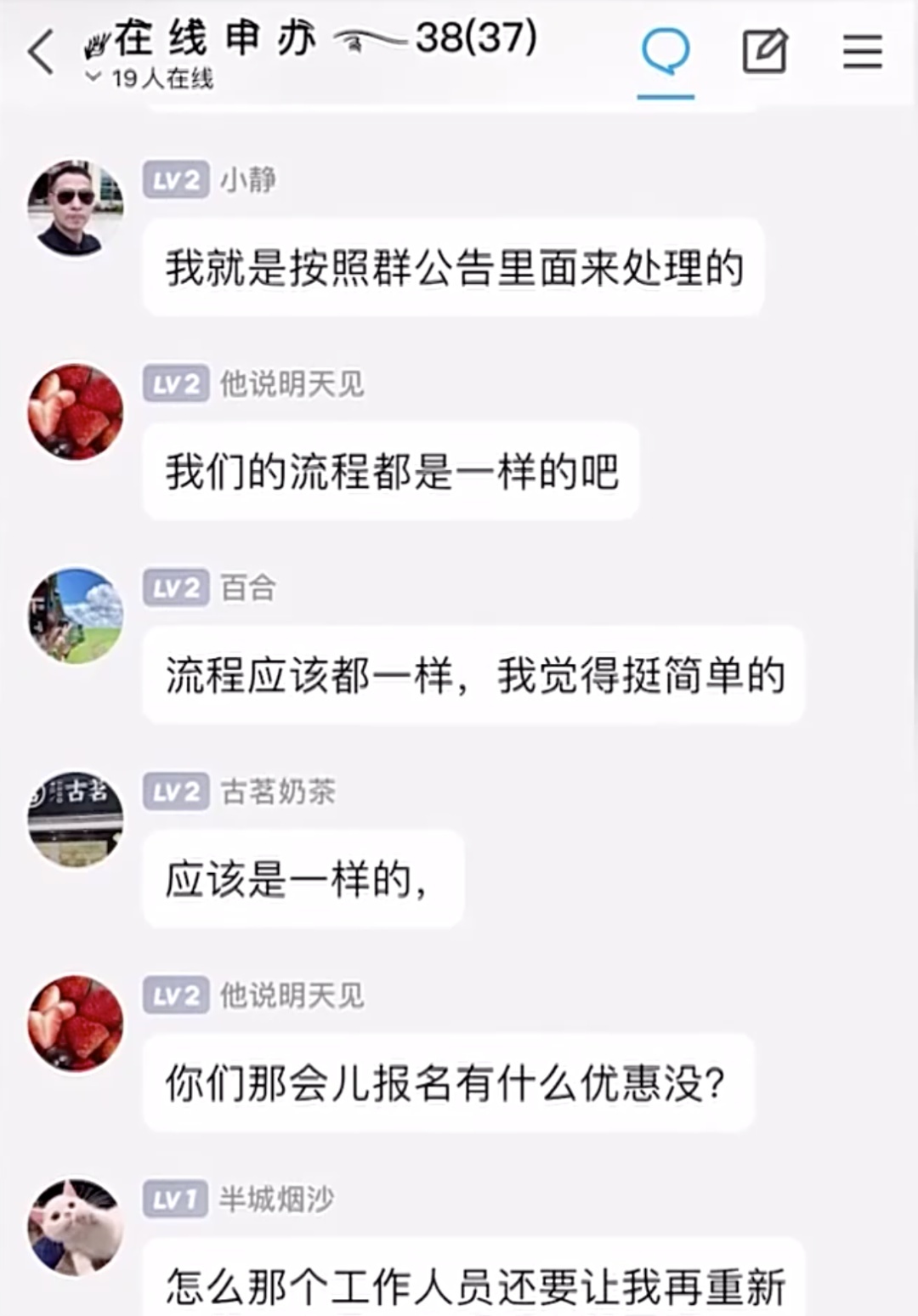Go back from the group chat
This screenshot has height=1316, width=918.
coord(41,53)
